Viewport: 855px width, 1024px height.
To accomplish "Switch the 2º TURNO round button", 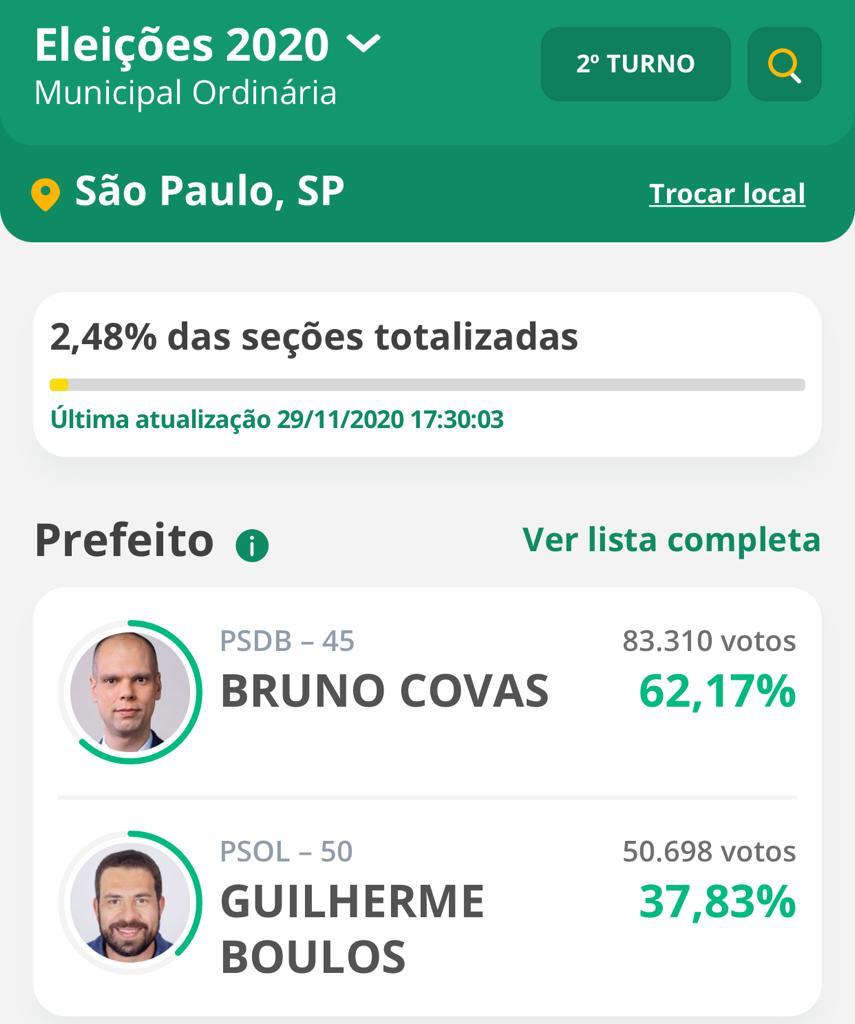I will coord(635,64).
